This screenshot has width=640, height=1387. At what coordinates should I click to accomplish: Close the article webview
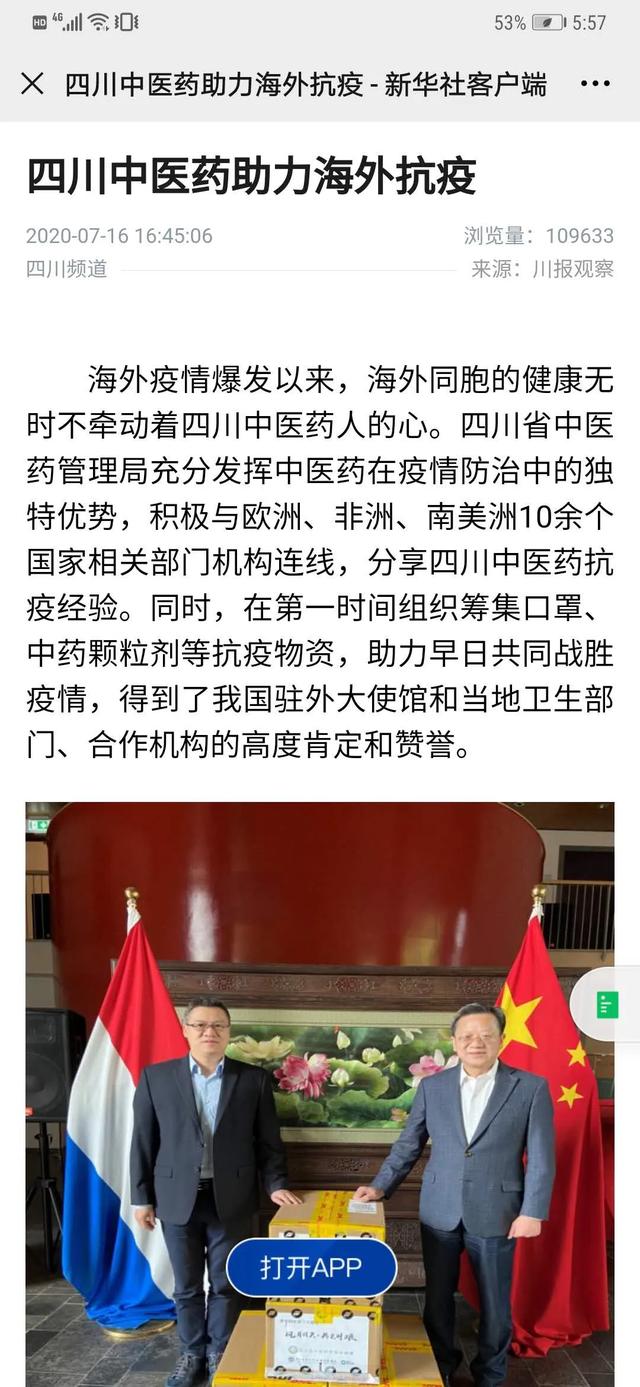point(32,84)
